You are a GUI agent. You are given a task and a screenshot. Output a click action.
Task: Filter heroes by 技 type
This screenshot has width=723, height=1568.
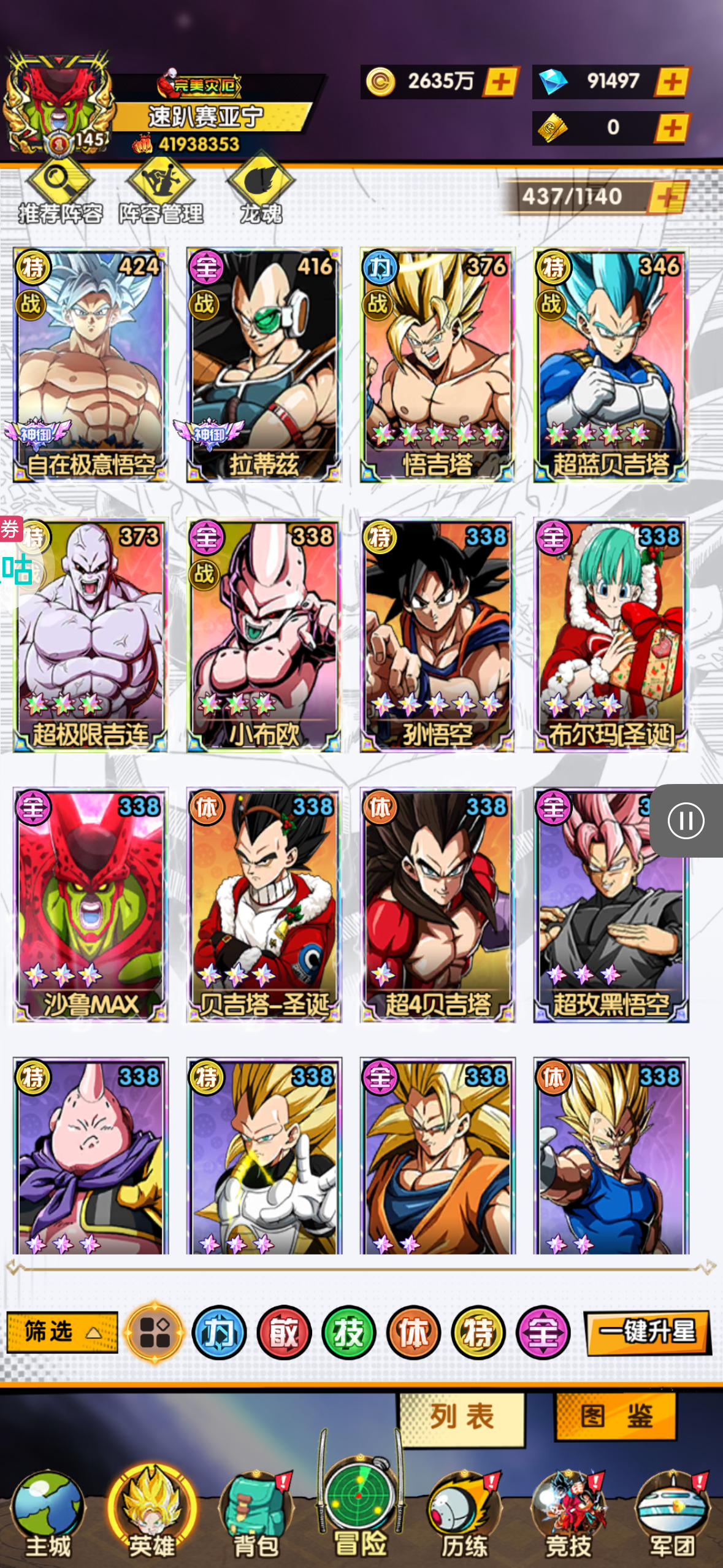(348, 1333)
